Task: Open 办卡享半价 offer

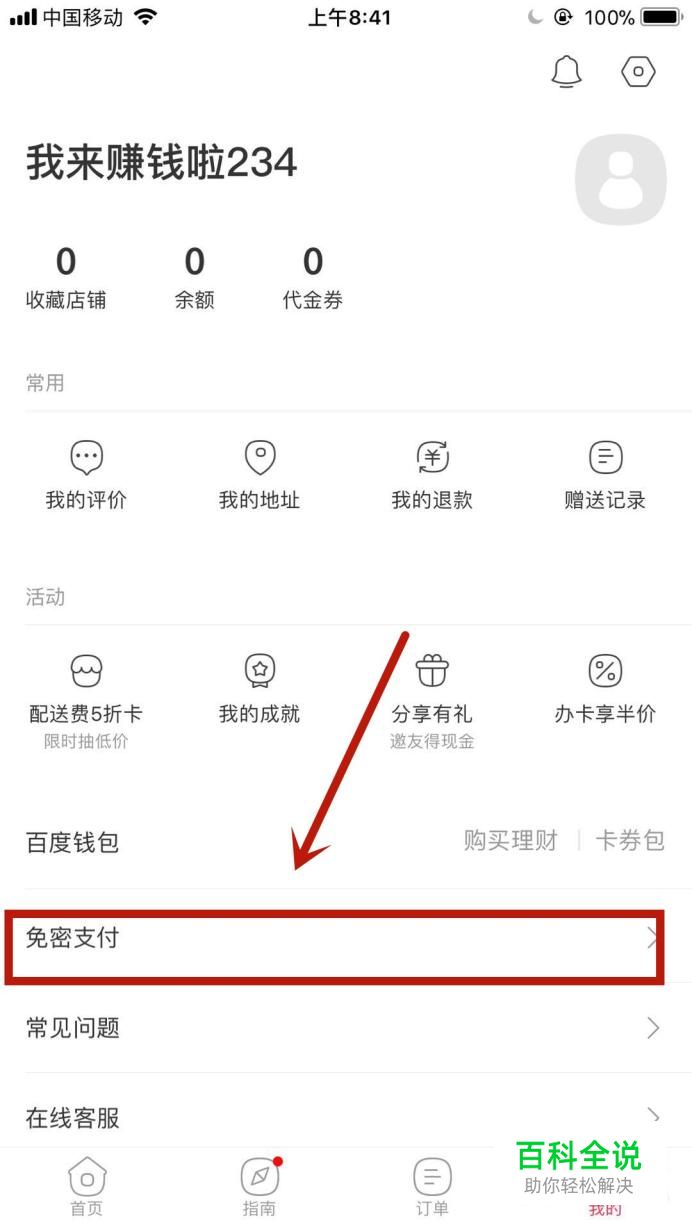Action: coord(605,688)
